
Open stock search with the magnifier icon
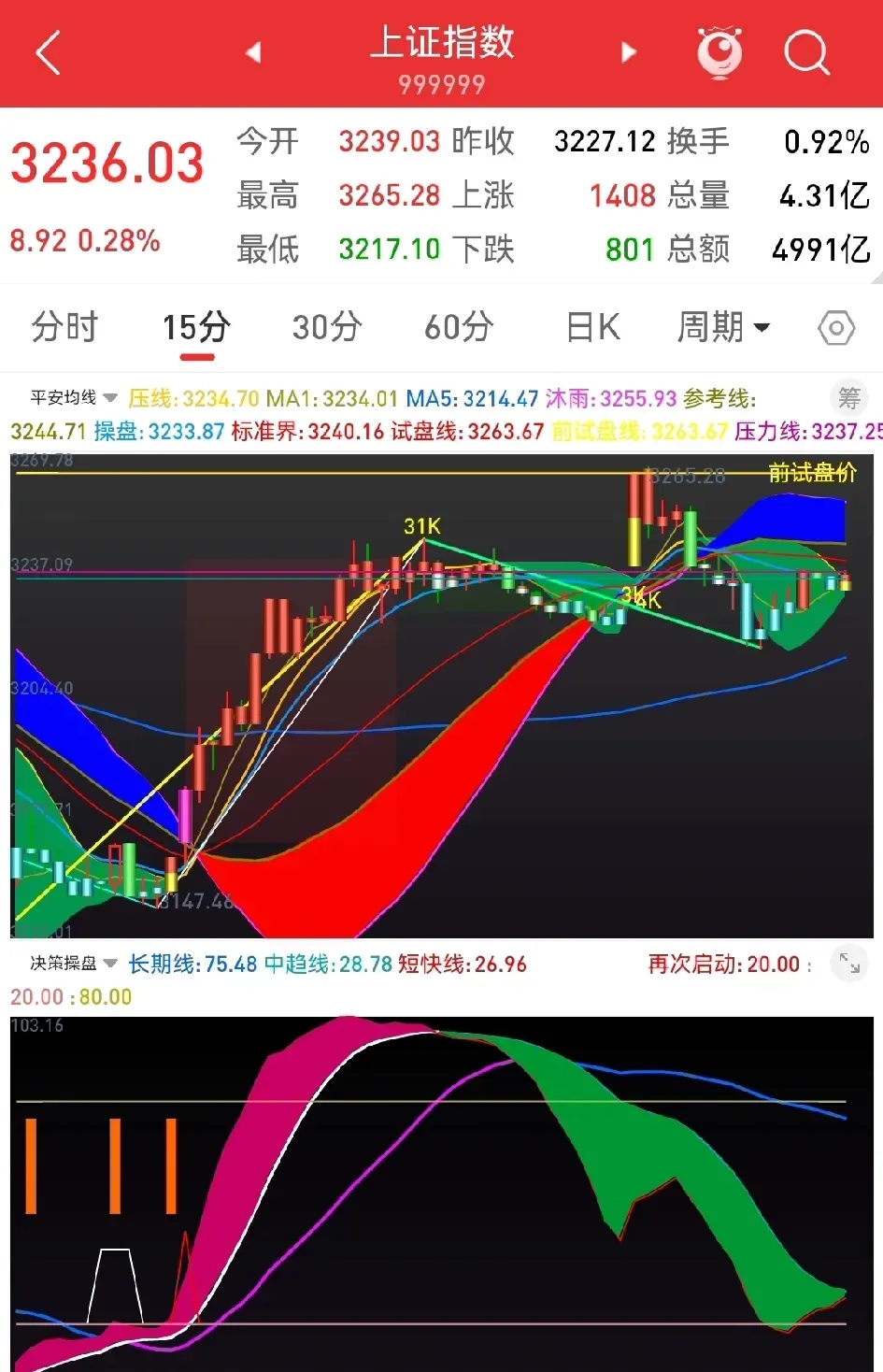pyautogui.click(x=805, y=53)
